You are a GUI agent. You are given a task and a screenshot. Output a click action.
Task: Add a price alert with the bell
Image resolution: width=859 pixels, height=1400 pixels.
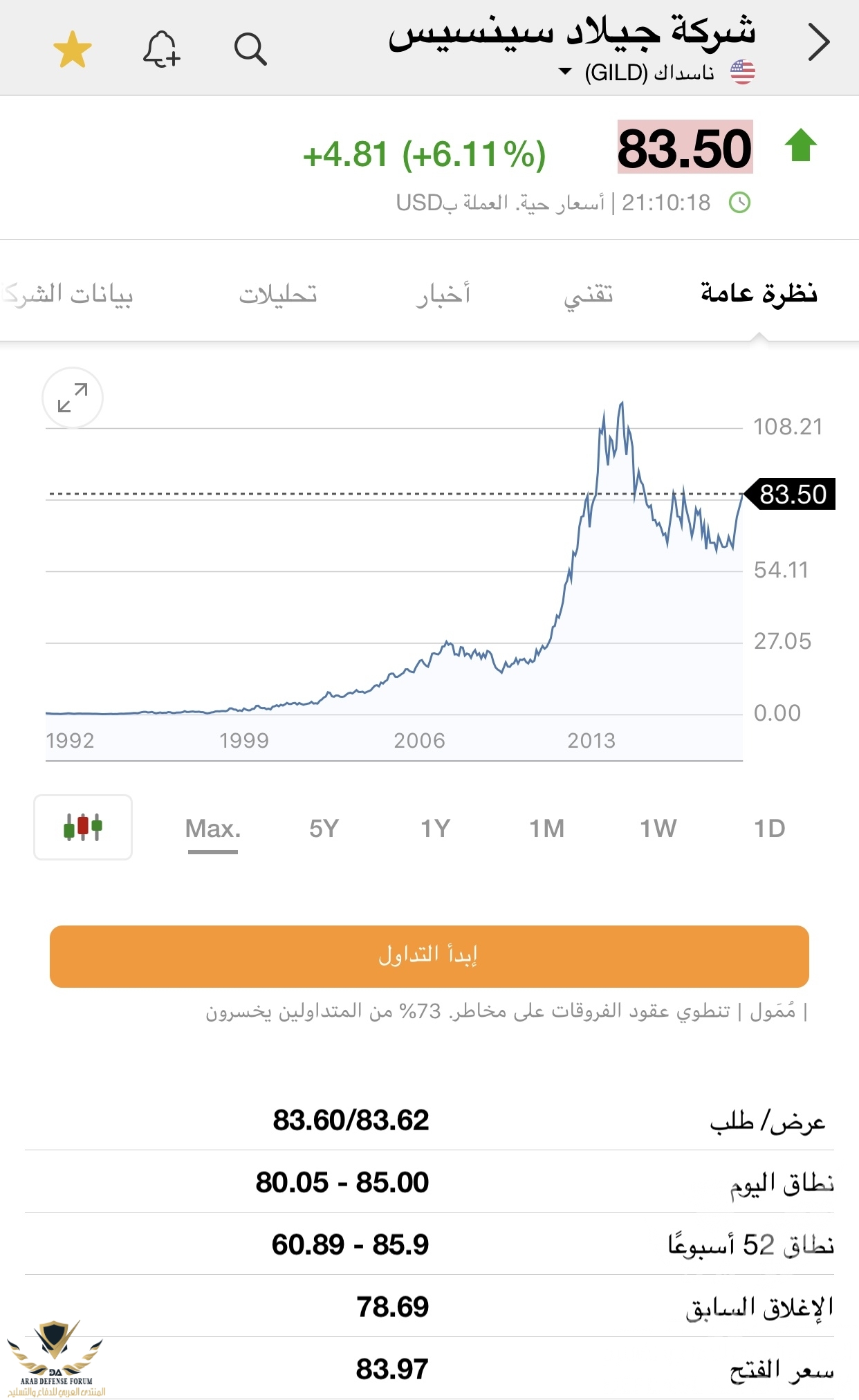(161, 50)
